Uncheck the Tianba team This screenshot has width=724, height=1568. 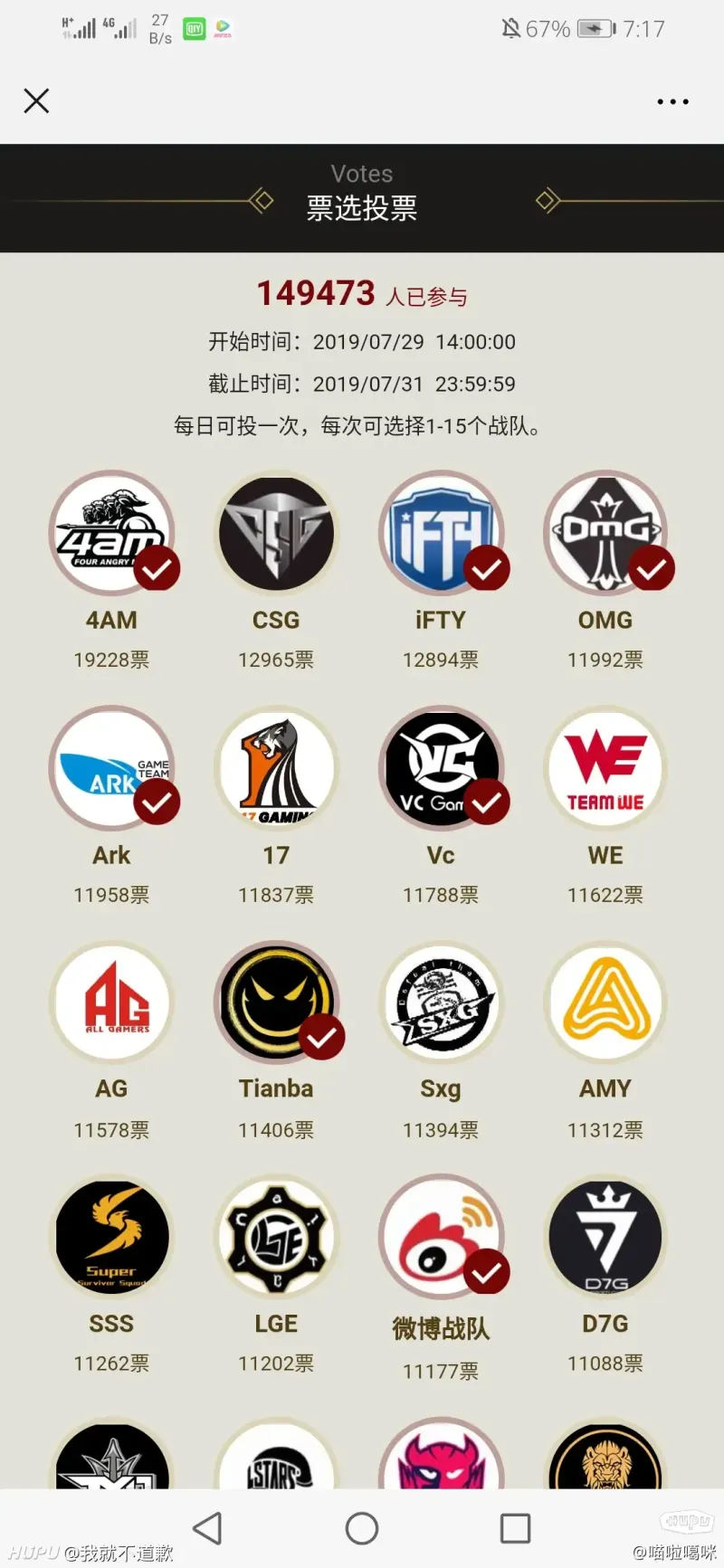pyautogui.click(x=276, y=1003)
